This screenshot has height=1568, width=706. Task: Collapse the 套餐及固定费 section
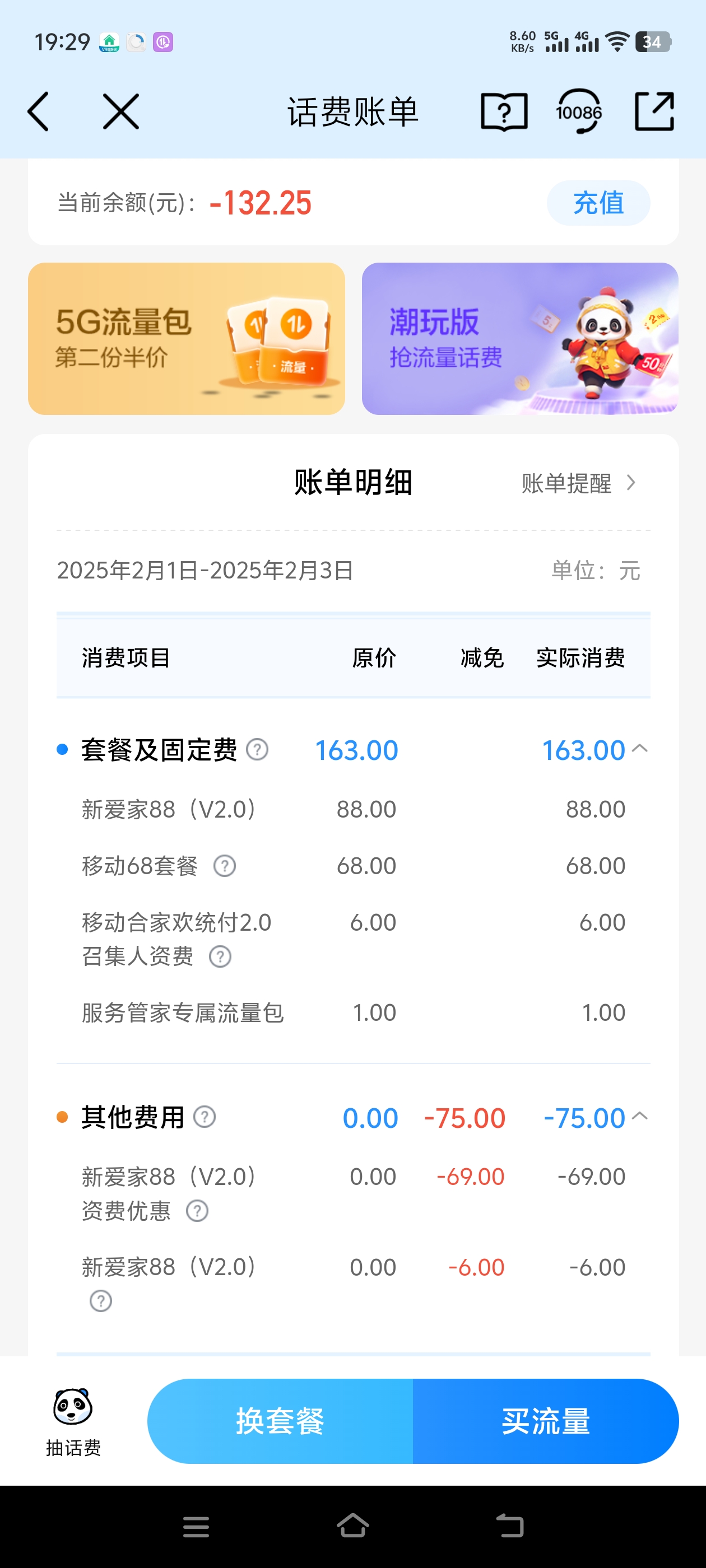tap(640, 749)
